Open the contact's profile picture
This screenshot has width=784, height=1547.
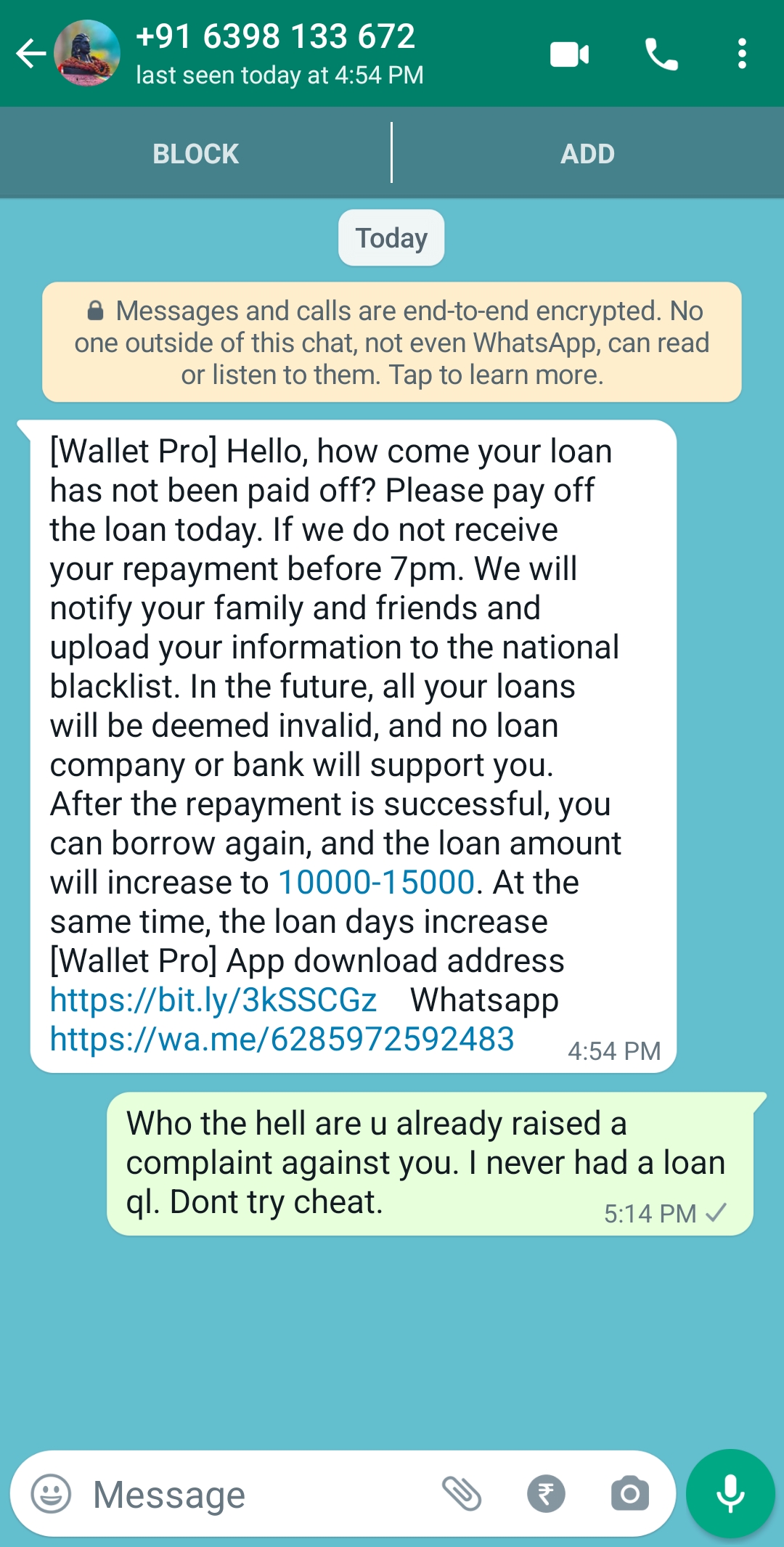pos(87,53)
